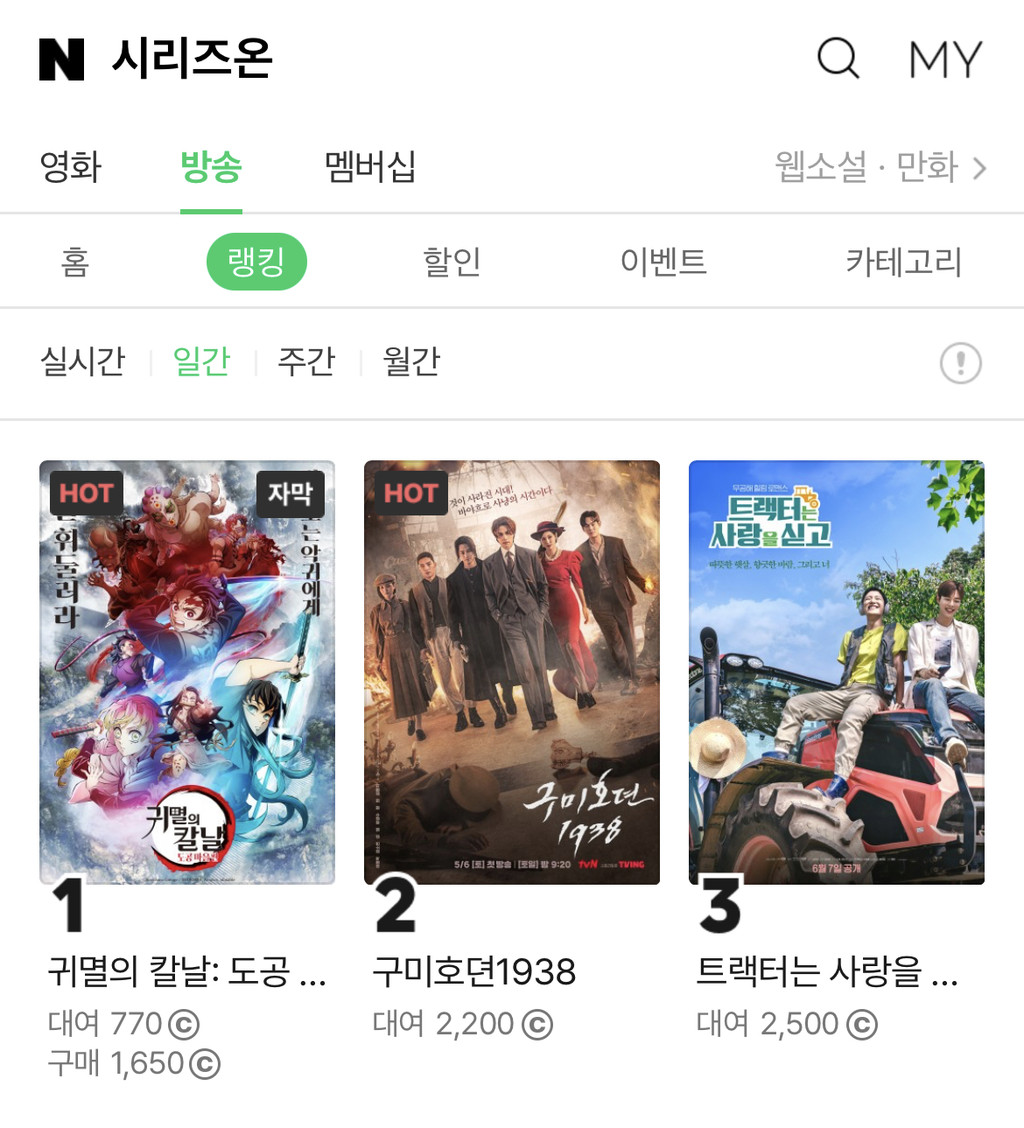Open the 웹소설 · 만화 link
Image resolution: width=1024 pixels, height=1128 pixels.
pos(879,168)
